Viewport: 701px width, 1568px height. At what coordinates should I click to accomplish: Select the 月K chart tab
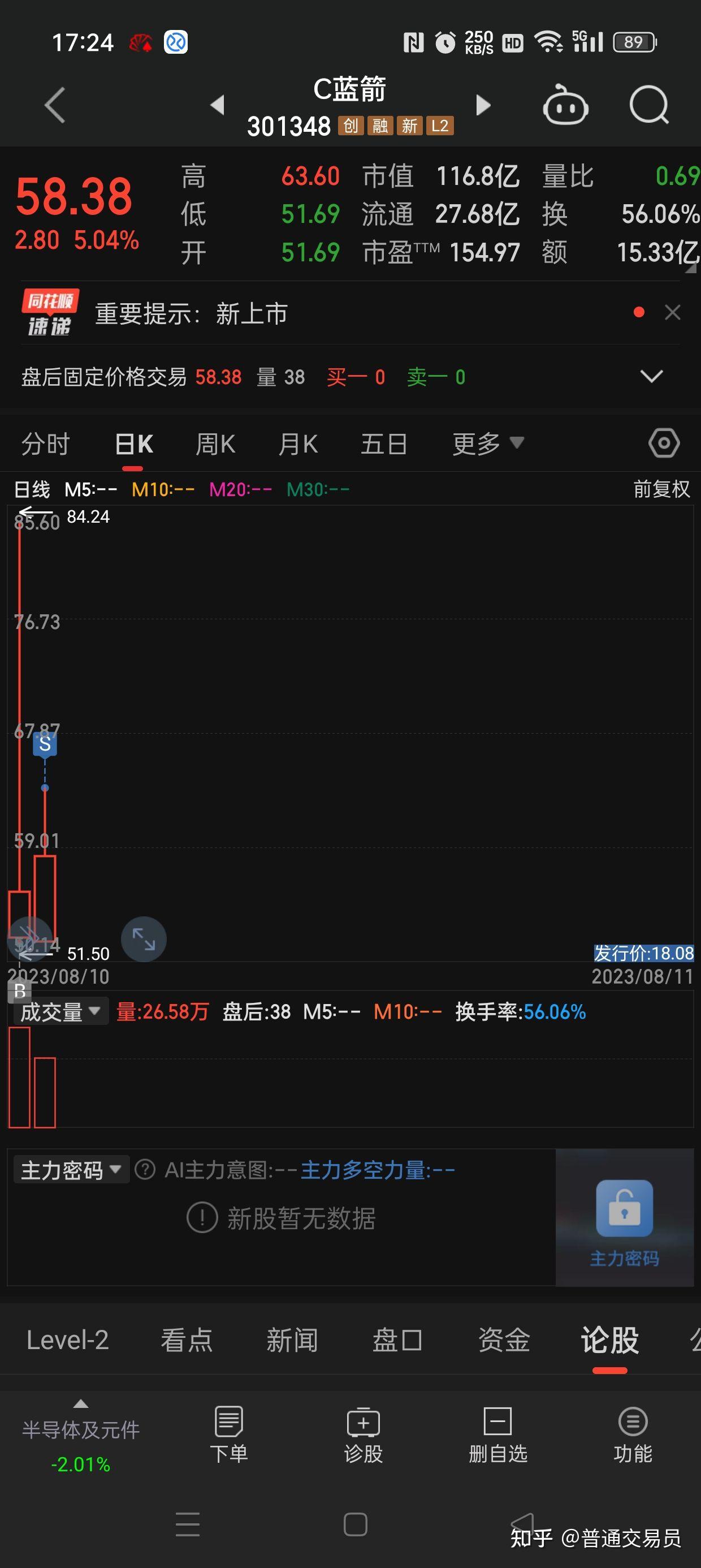click(x=298, y=443)
